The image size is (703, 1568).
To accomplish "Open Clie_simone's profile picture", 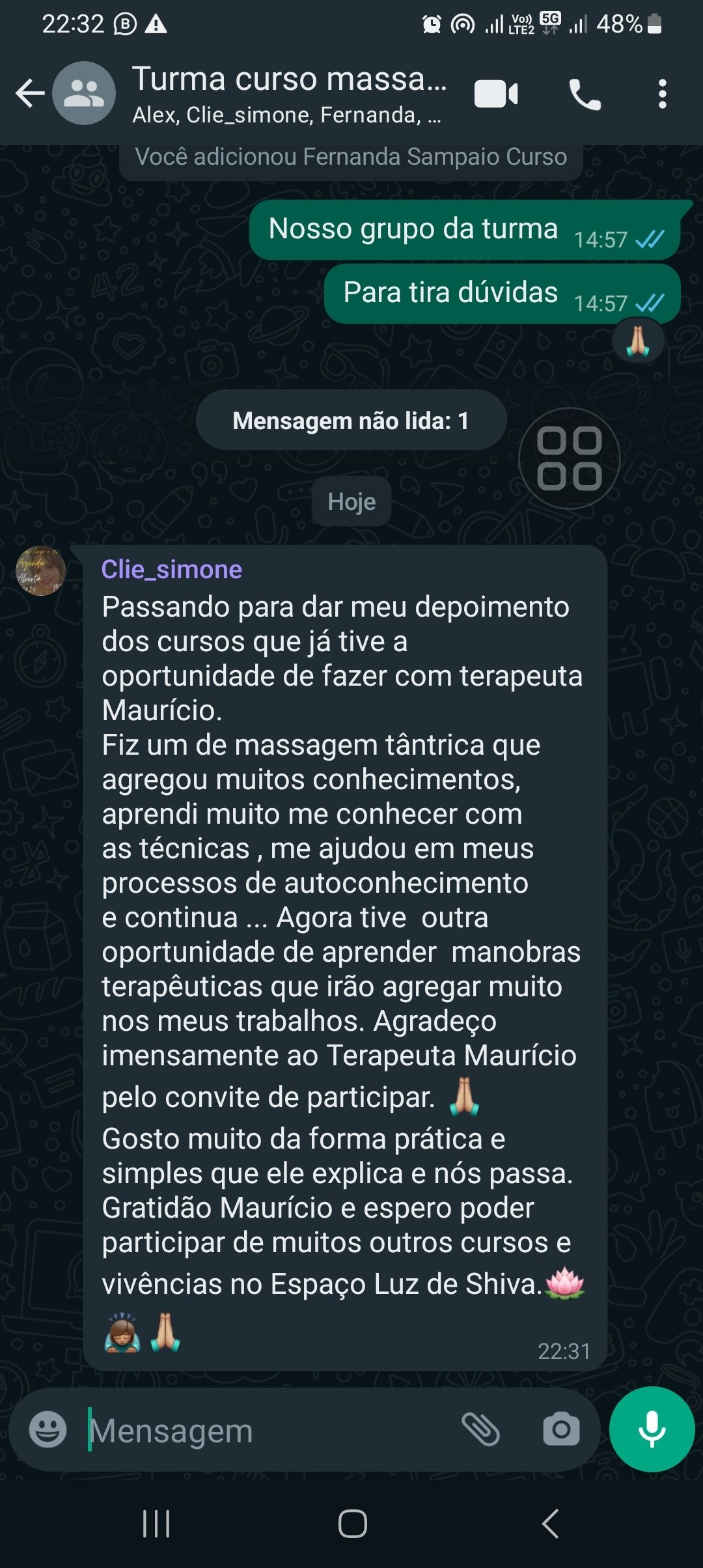I will [40, 570].
